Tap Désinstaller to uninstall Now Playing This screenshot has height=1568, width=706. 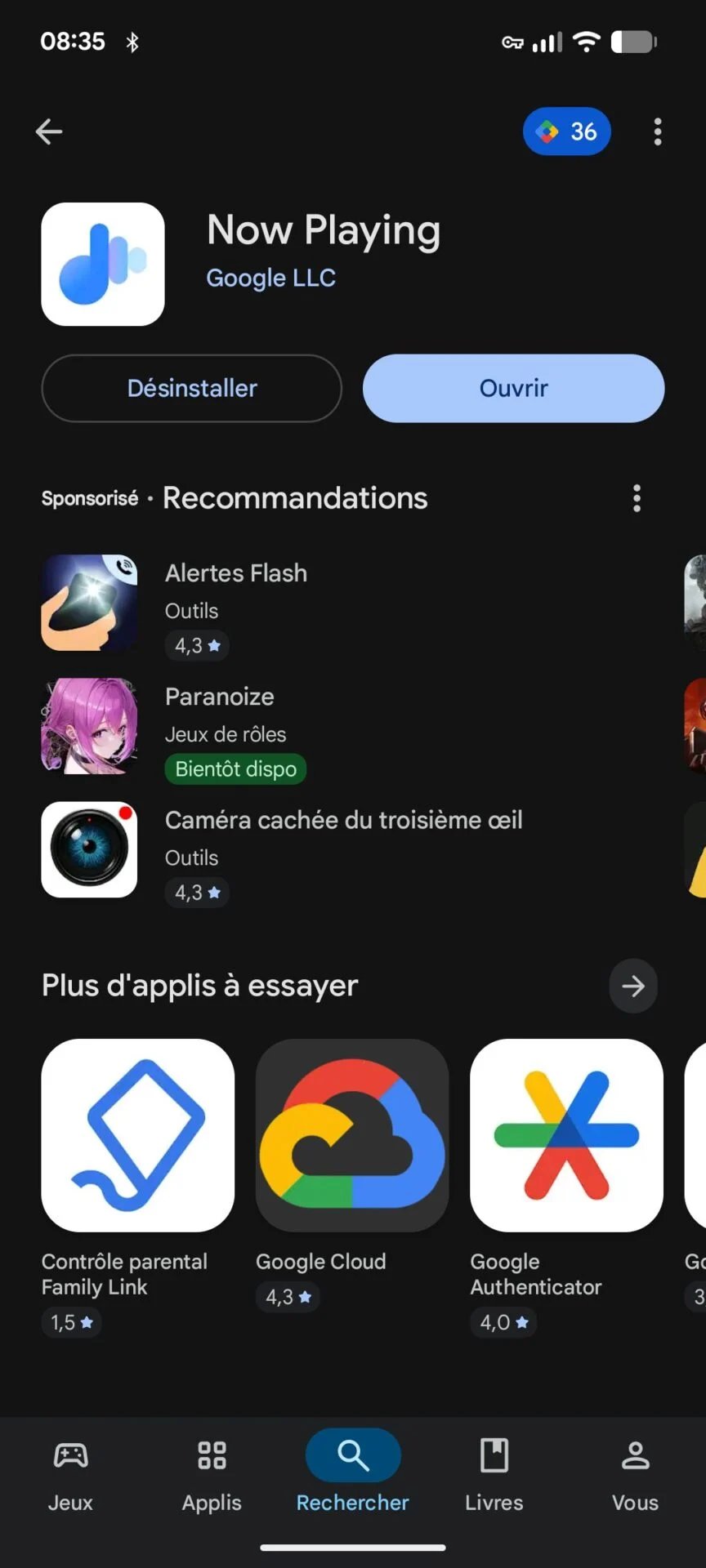[191, 388]
